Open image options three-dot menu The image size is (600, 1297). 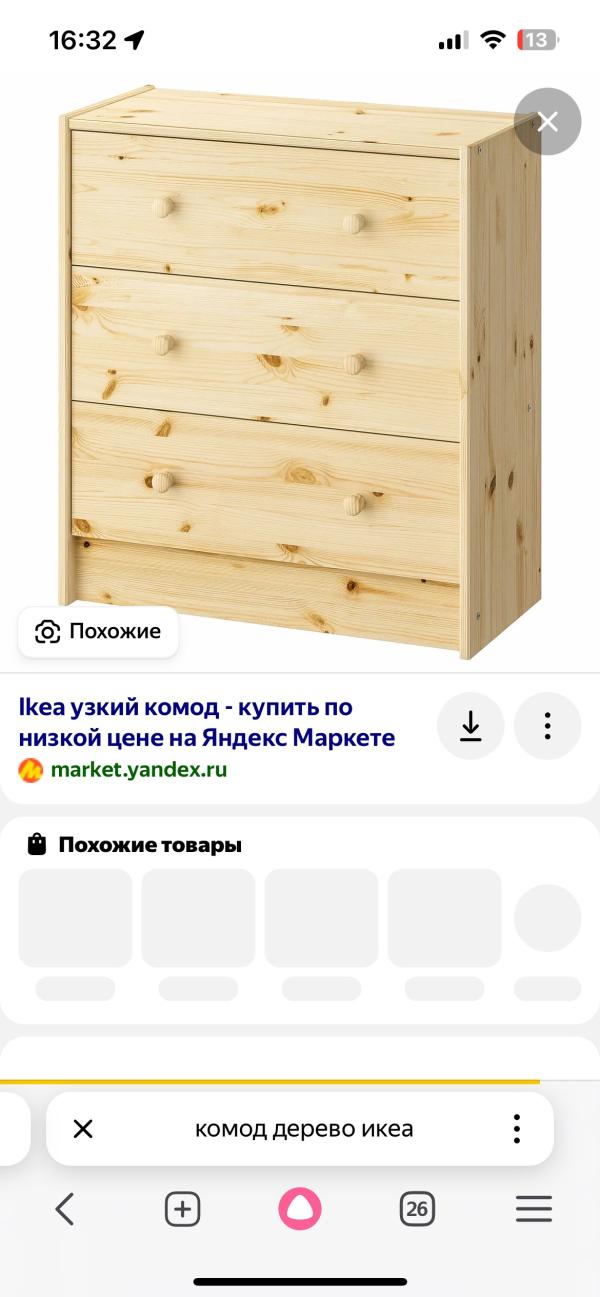(547, 726)
